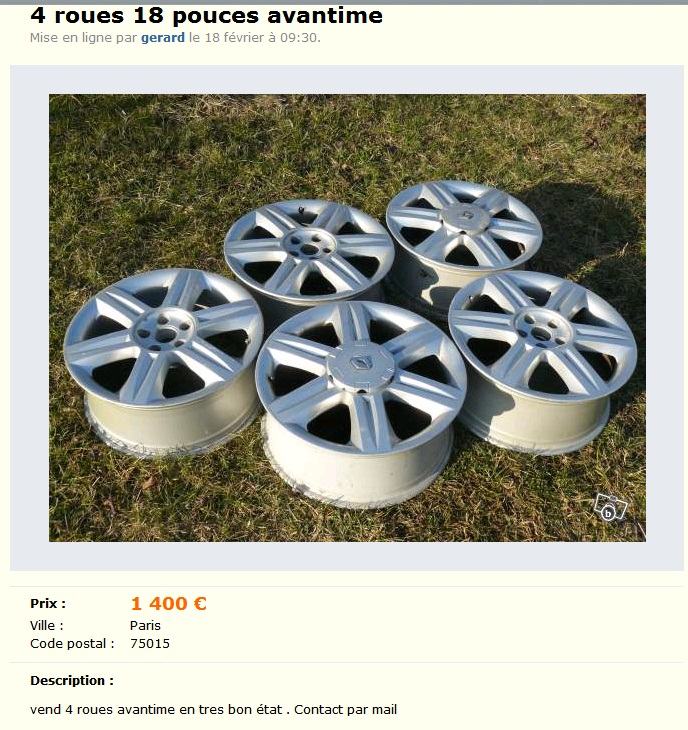Image resolution: width=688 pixels, height=730 pixels.
Task: Open seller gerard's profile link
Action: click(x=163, y=38)
